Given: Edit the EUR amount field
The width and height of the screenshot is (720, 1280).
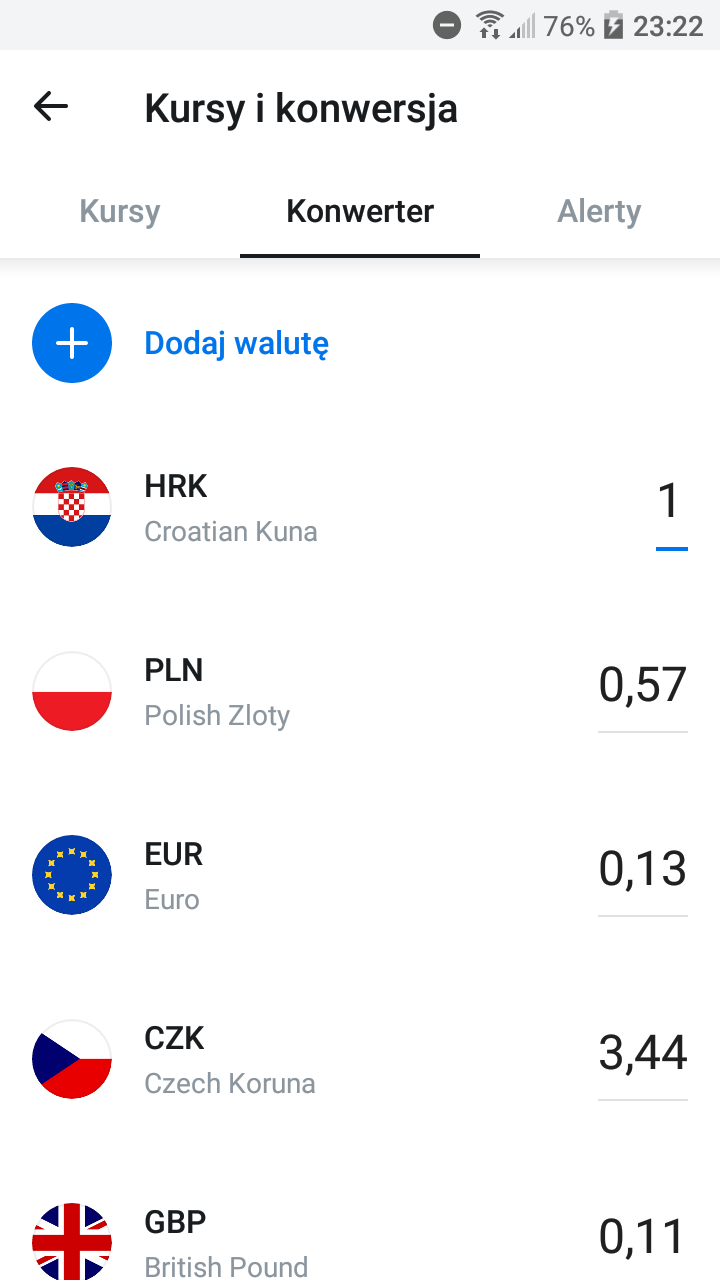Looking at the screenshot, I should [x=642, y=870].
